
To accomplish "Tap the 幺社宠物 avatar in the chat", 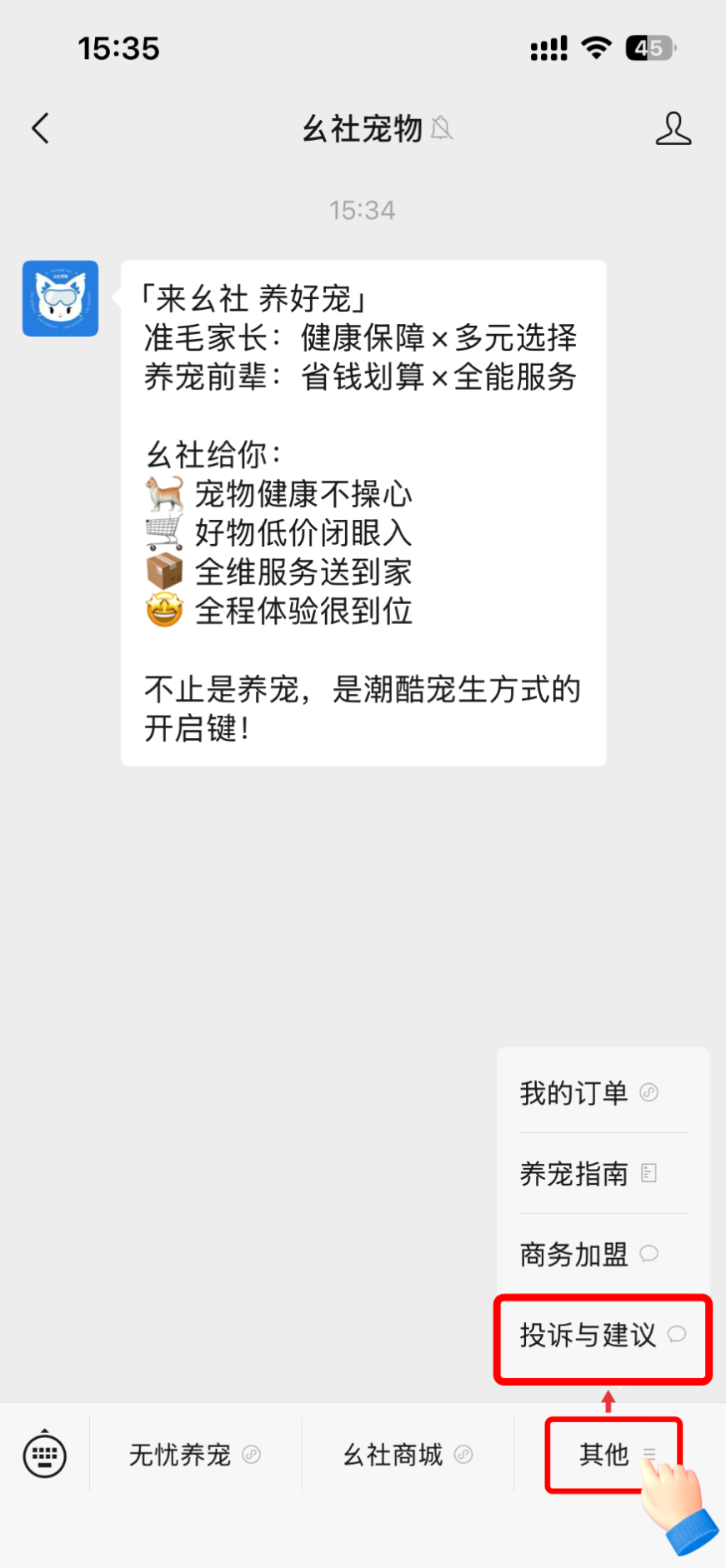I will pos(60,298).
